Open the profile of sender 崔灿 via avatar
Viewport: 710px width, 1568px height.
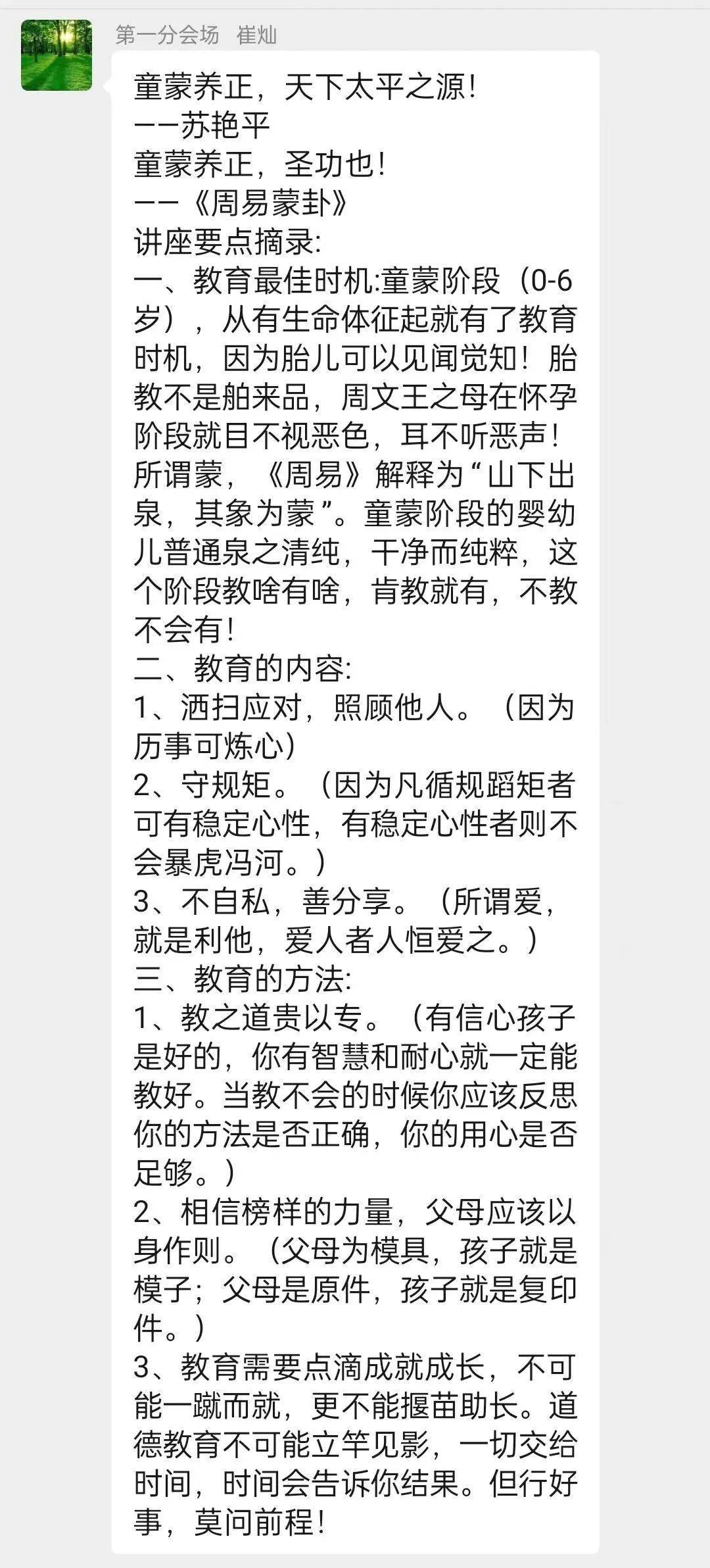[x=57, y=55]
